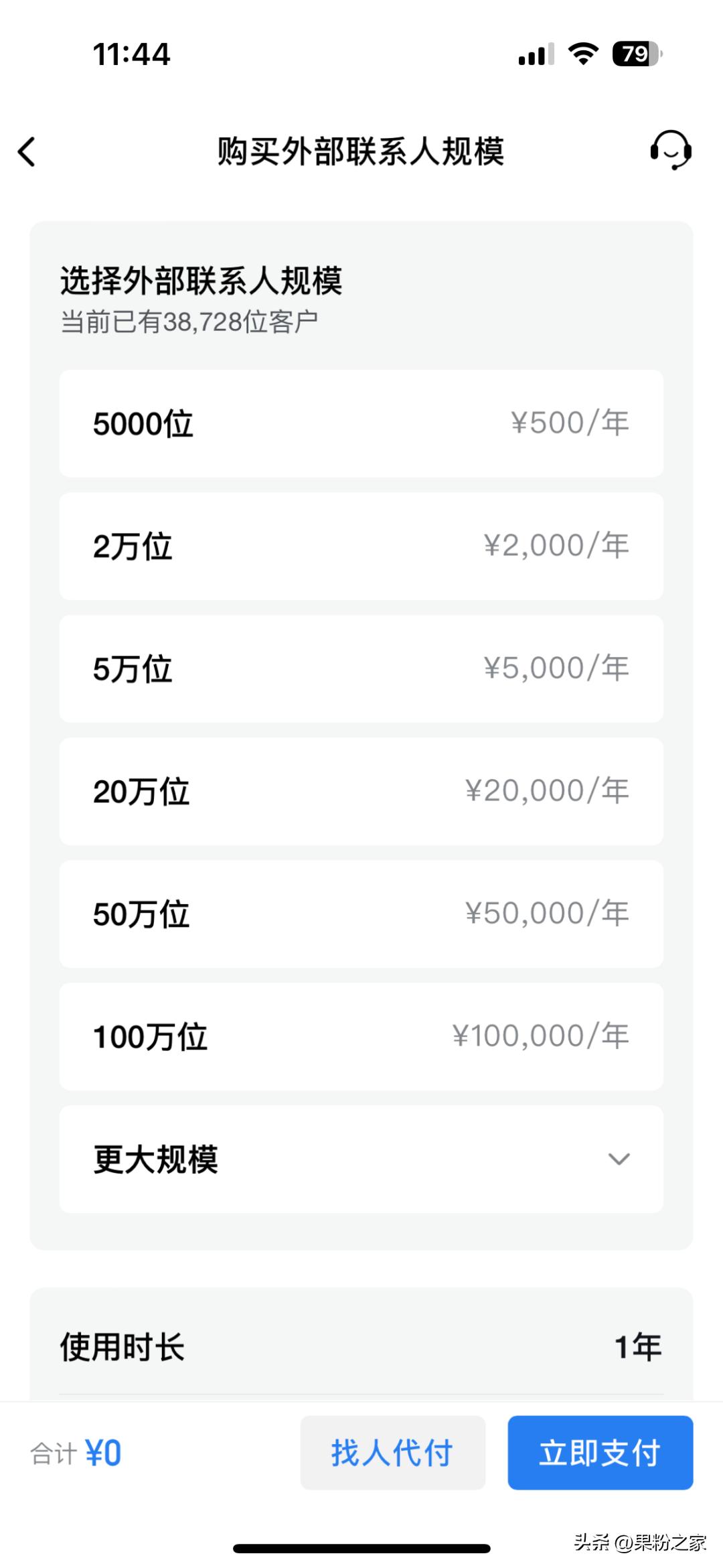Click the 找人代付 payment button
Screen dimensions: 723x1568
[393, 1453]
